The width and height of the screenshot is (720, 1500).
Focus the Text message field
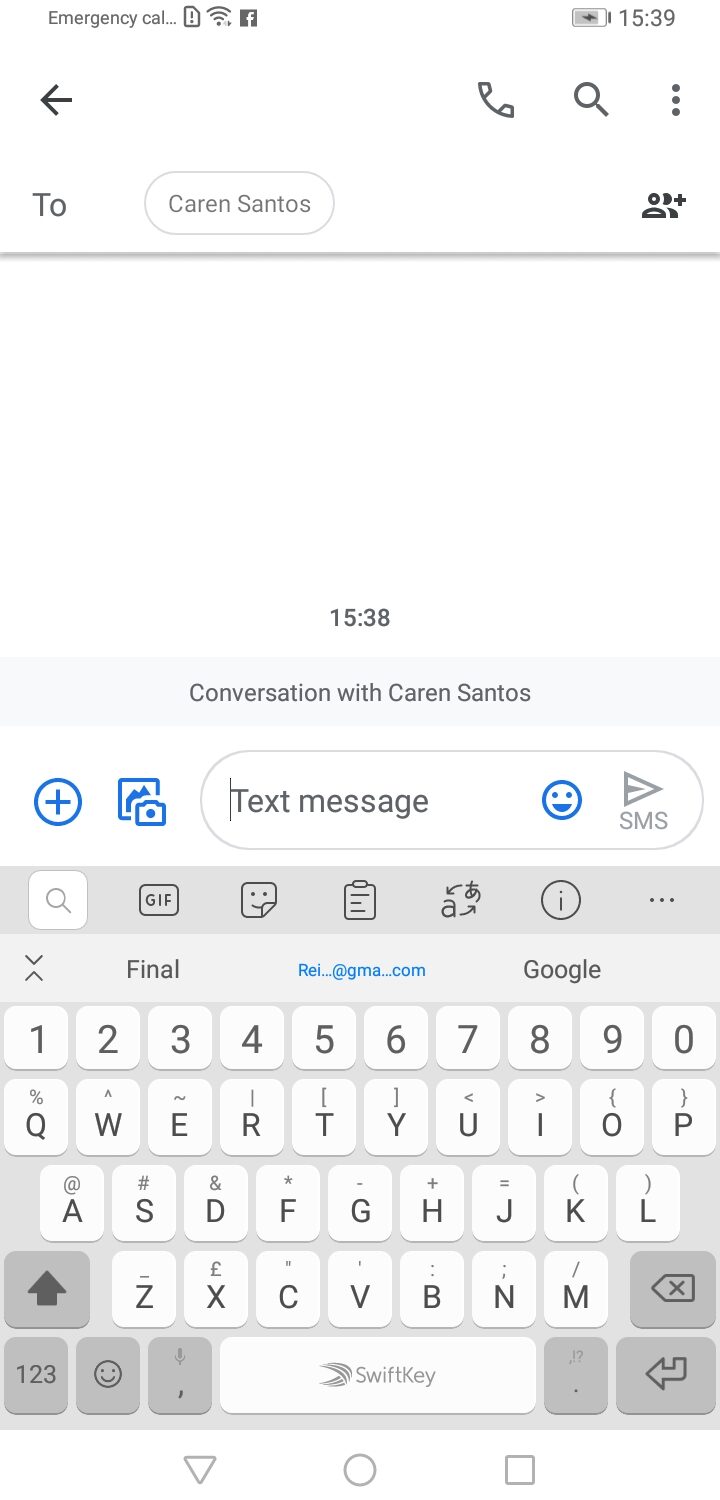click(370, 802)
